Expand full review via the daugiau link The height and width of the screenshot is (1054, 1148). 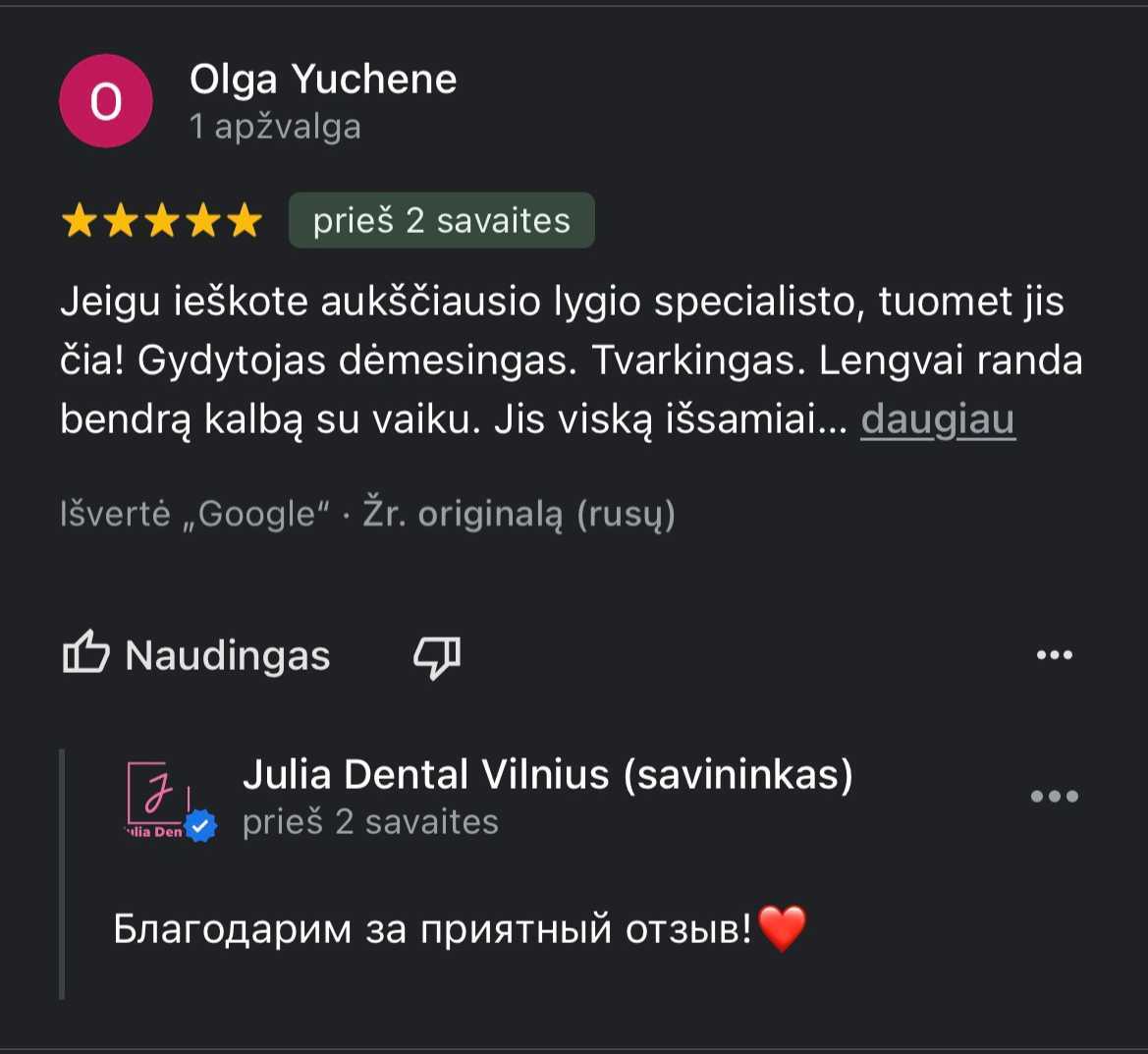[937, 419]
